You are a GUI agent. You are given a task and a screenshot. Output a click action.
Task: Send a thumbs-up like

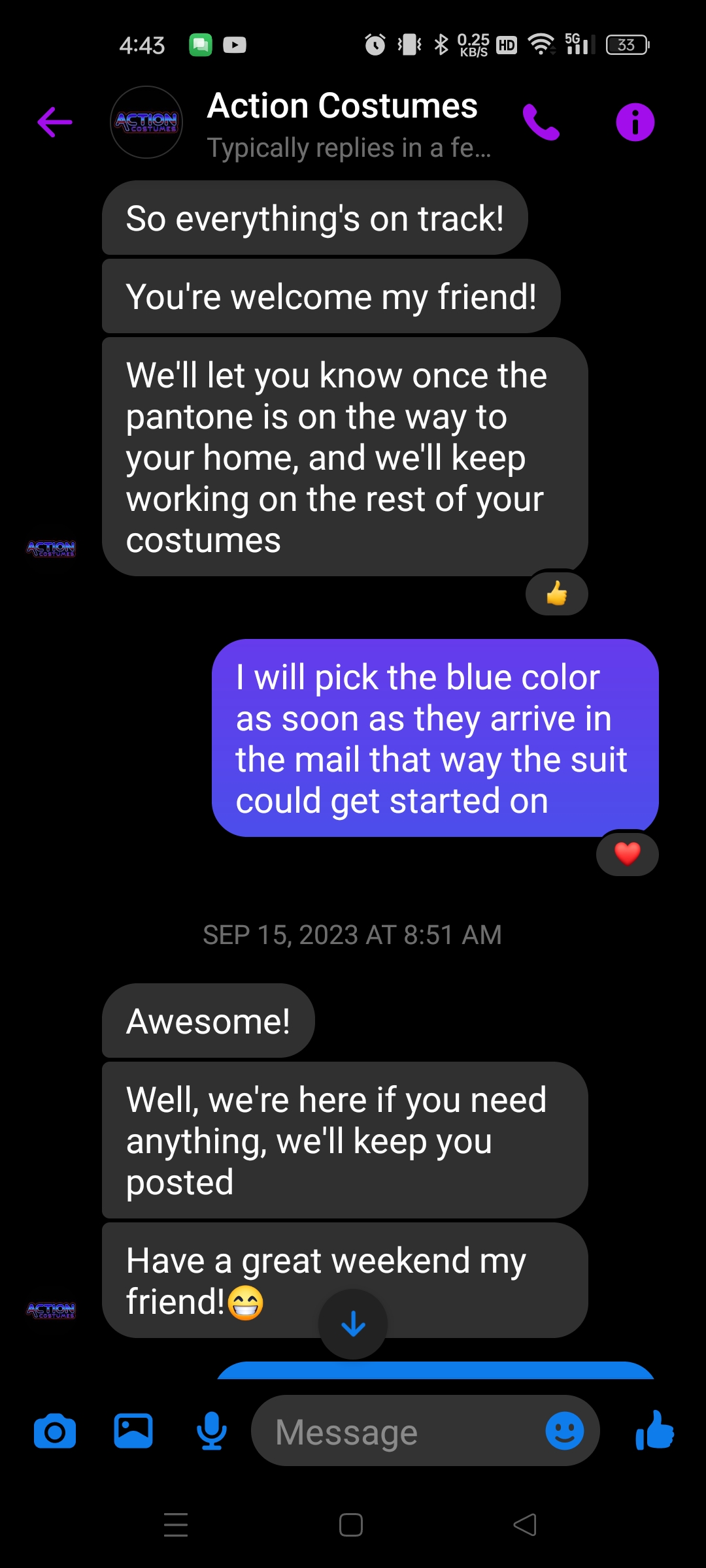pos(654,1431)
